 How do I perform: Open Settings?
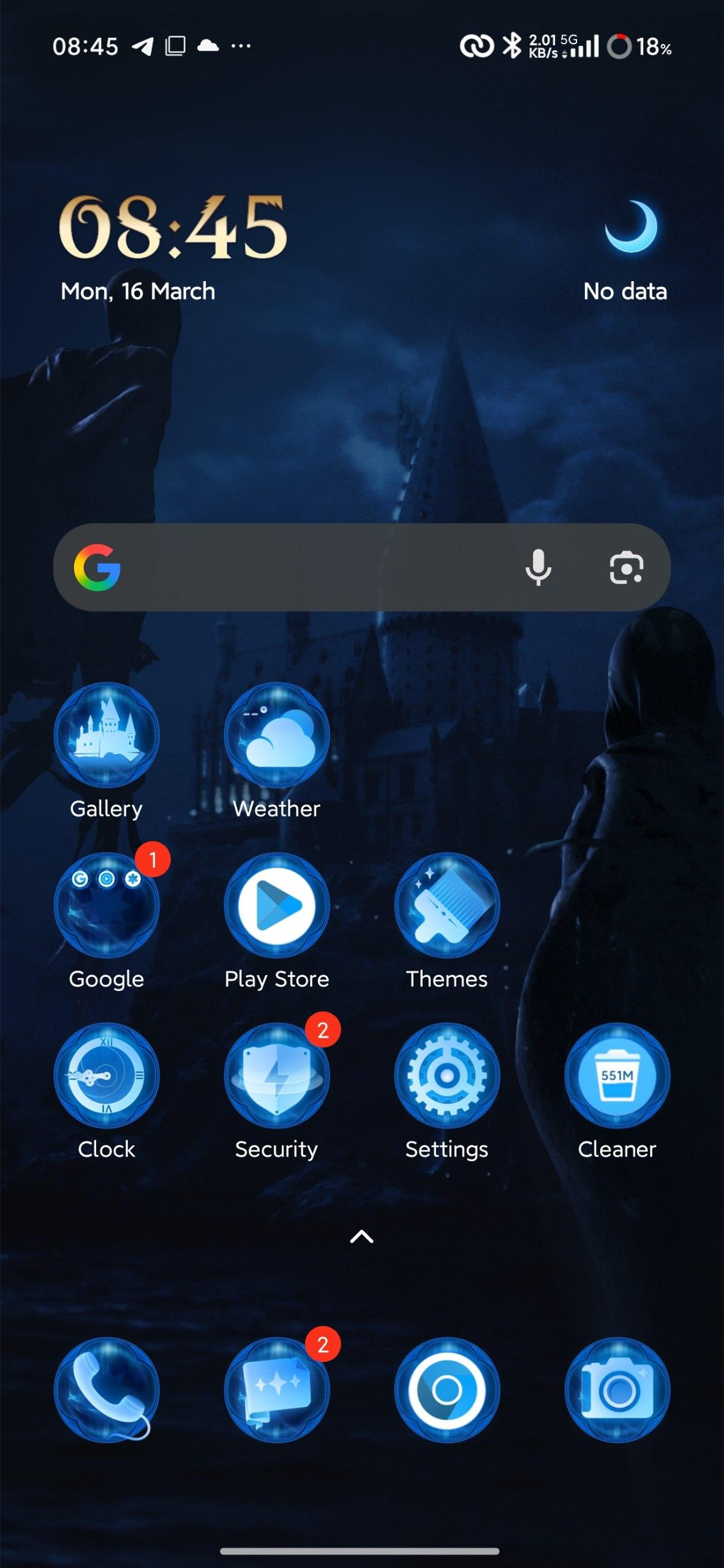447,1076
